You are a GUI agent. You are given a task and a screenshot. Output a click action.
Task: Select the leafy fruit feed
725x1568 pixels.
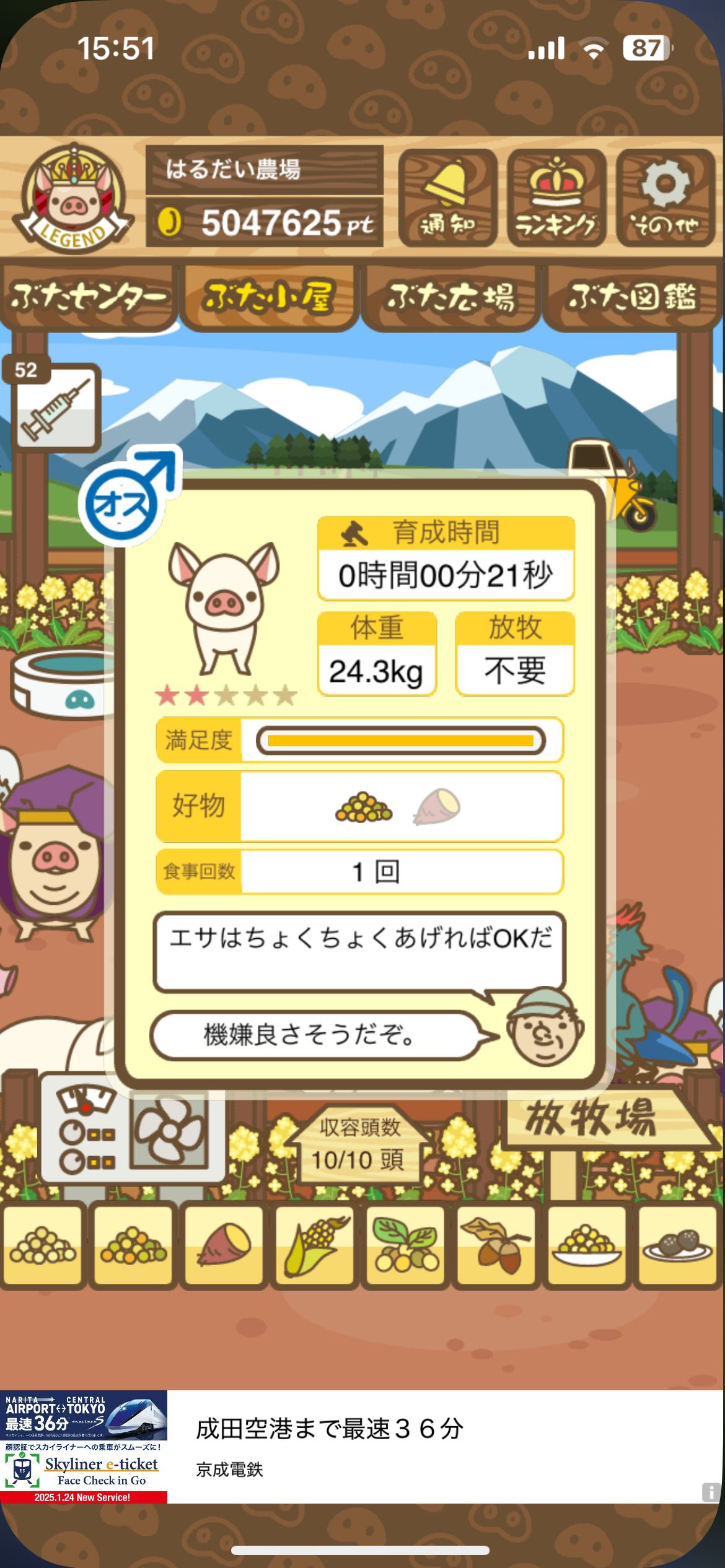[405, 1245]
